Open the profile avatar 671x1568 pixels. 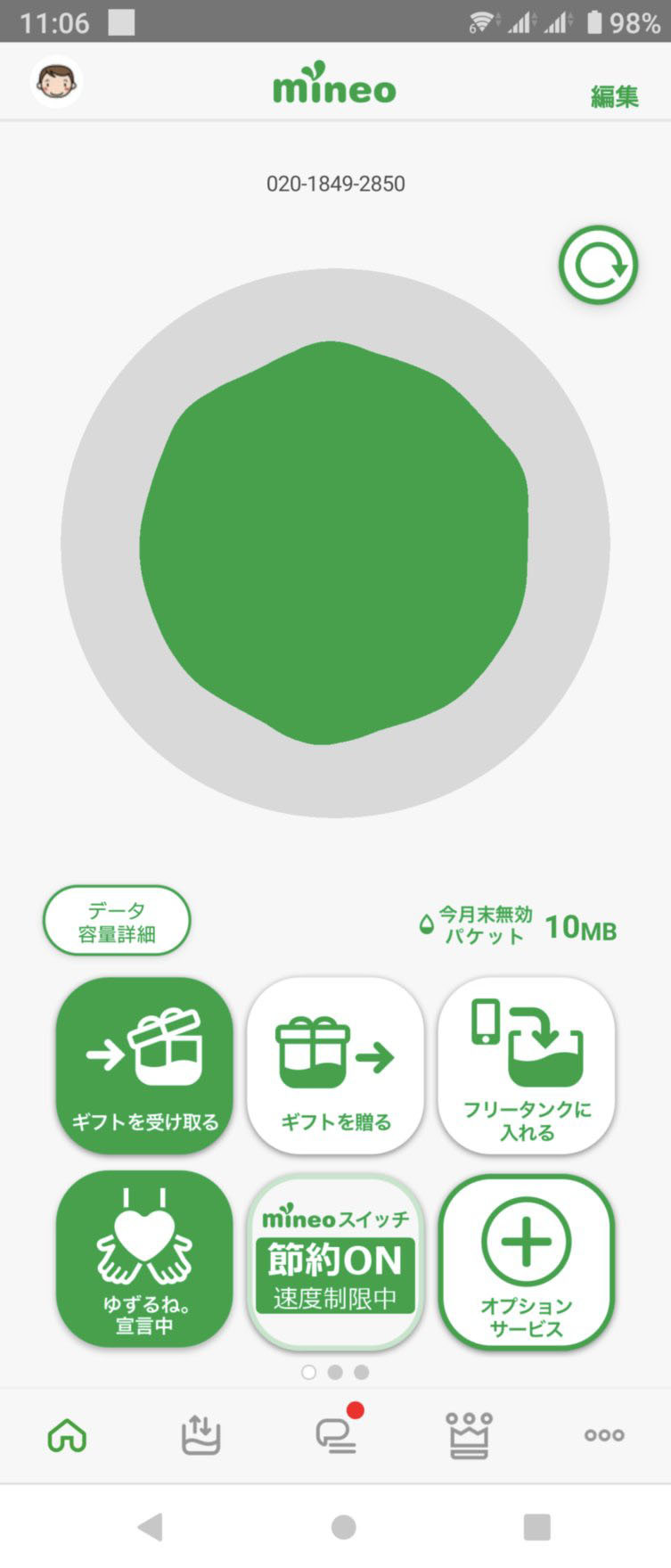point(57,82)
